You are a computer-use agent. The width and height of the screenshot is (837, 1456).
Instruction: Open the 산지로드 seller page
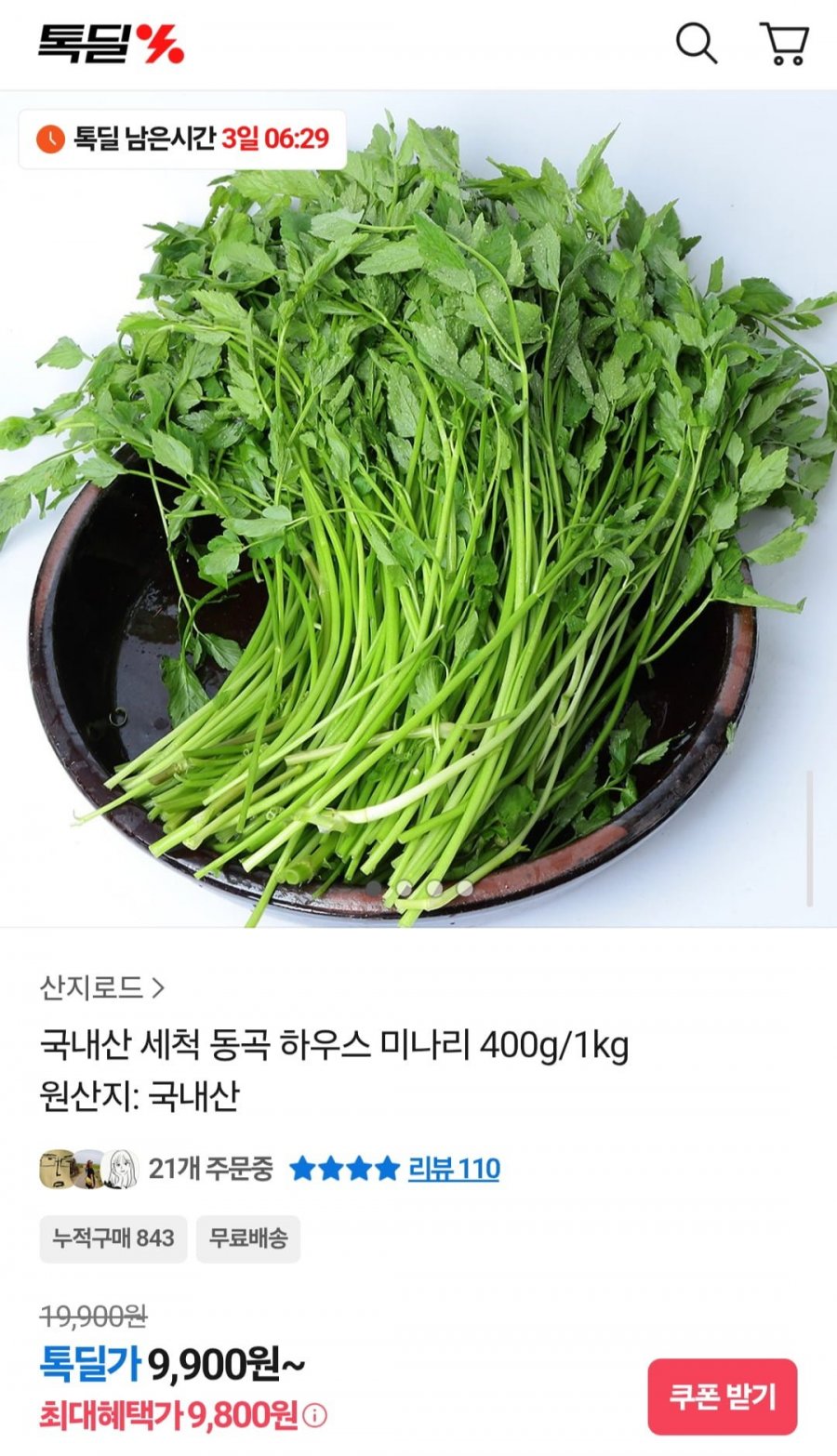[x=102, y=987]
